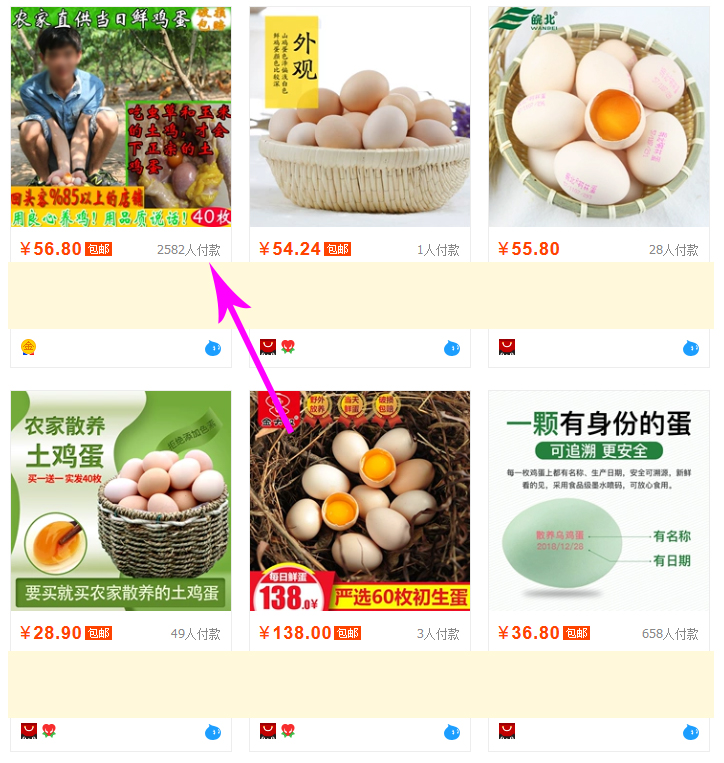Open the ¥54.24 egg basket product

(359, 117)
